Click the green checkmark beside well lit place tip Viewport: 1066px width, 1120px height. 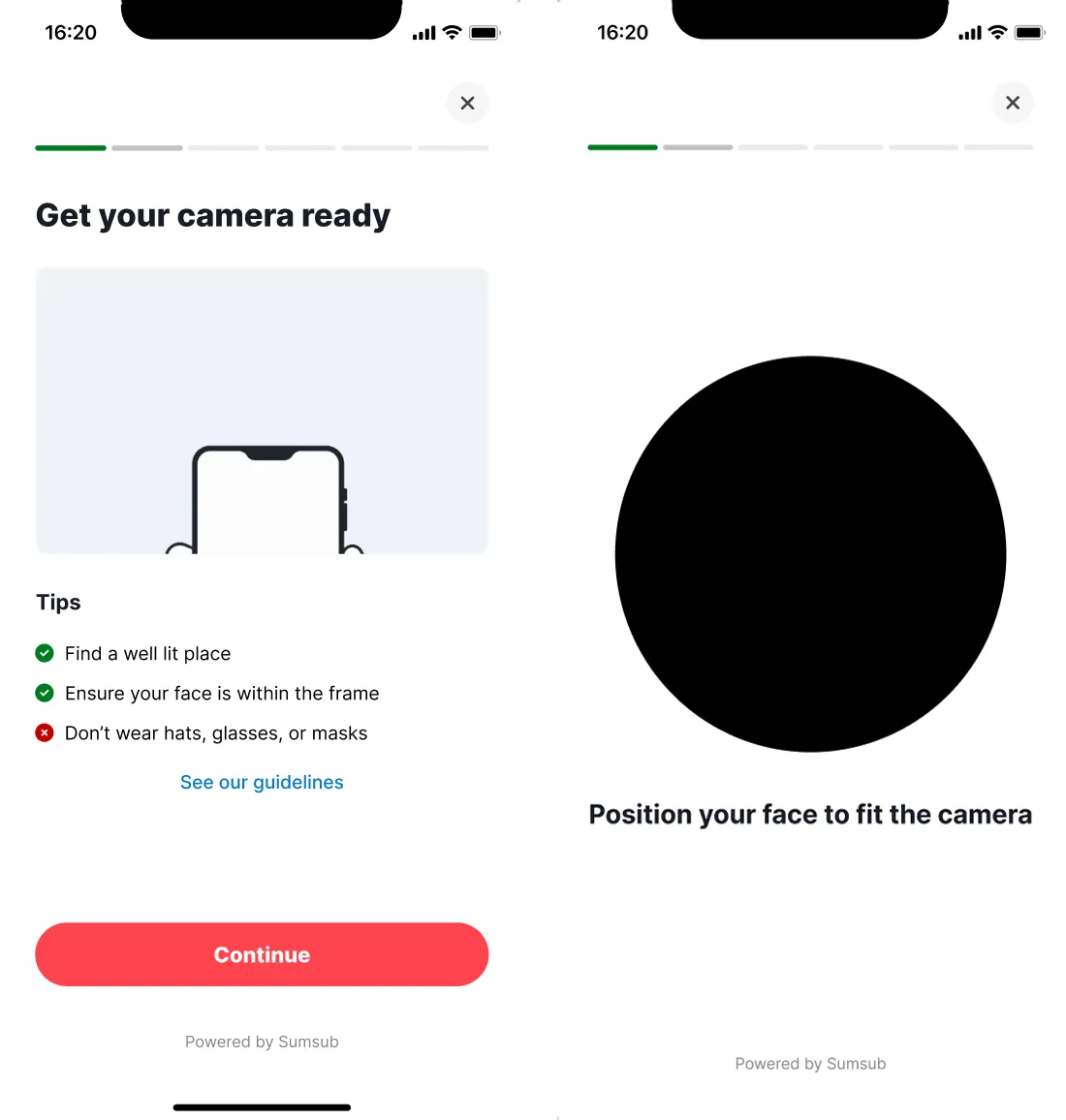[45, 653]
